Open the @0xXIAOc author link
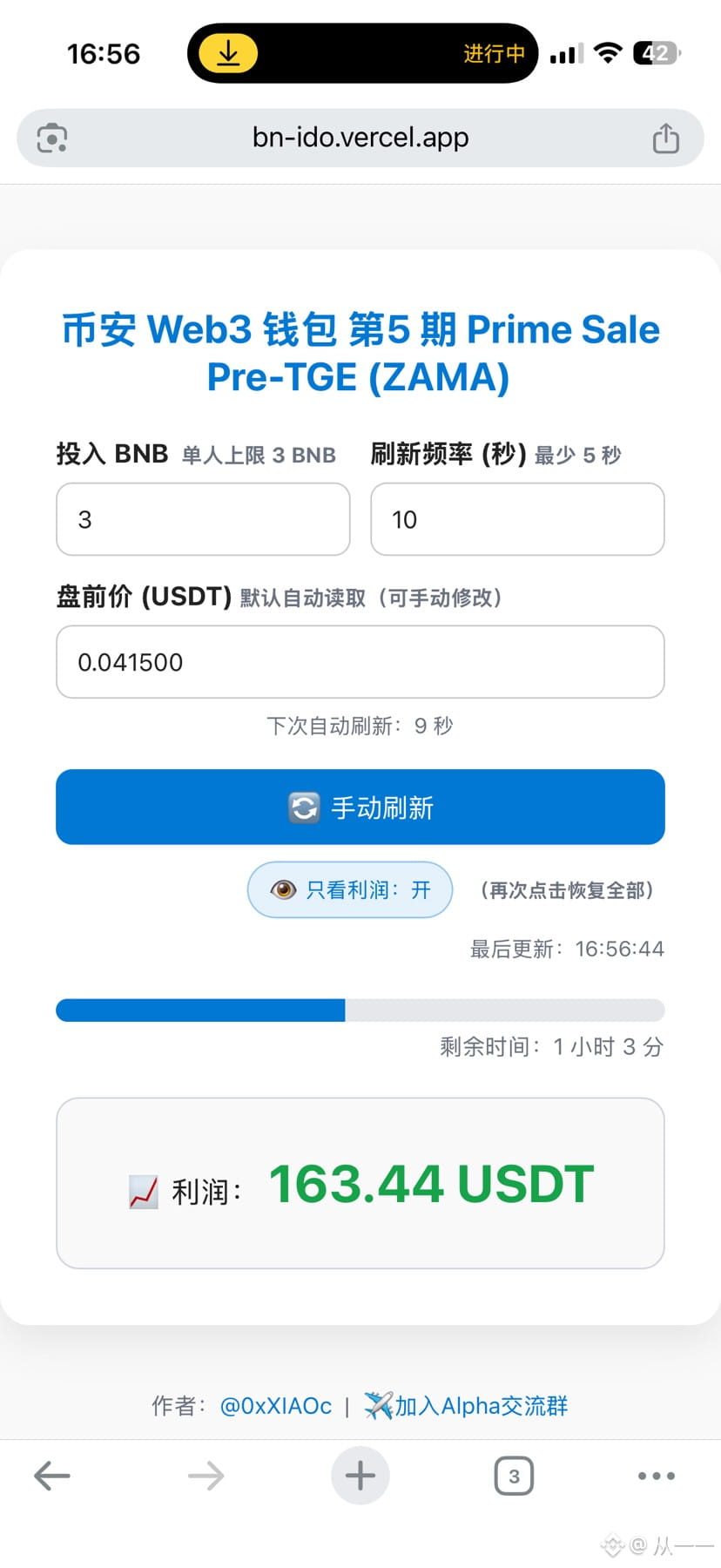The height and width of the screenshot is (1568, 721). [x=276, y=1406]
